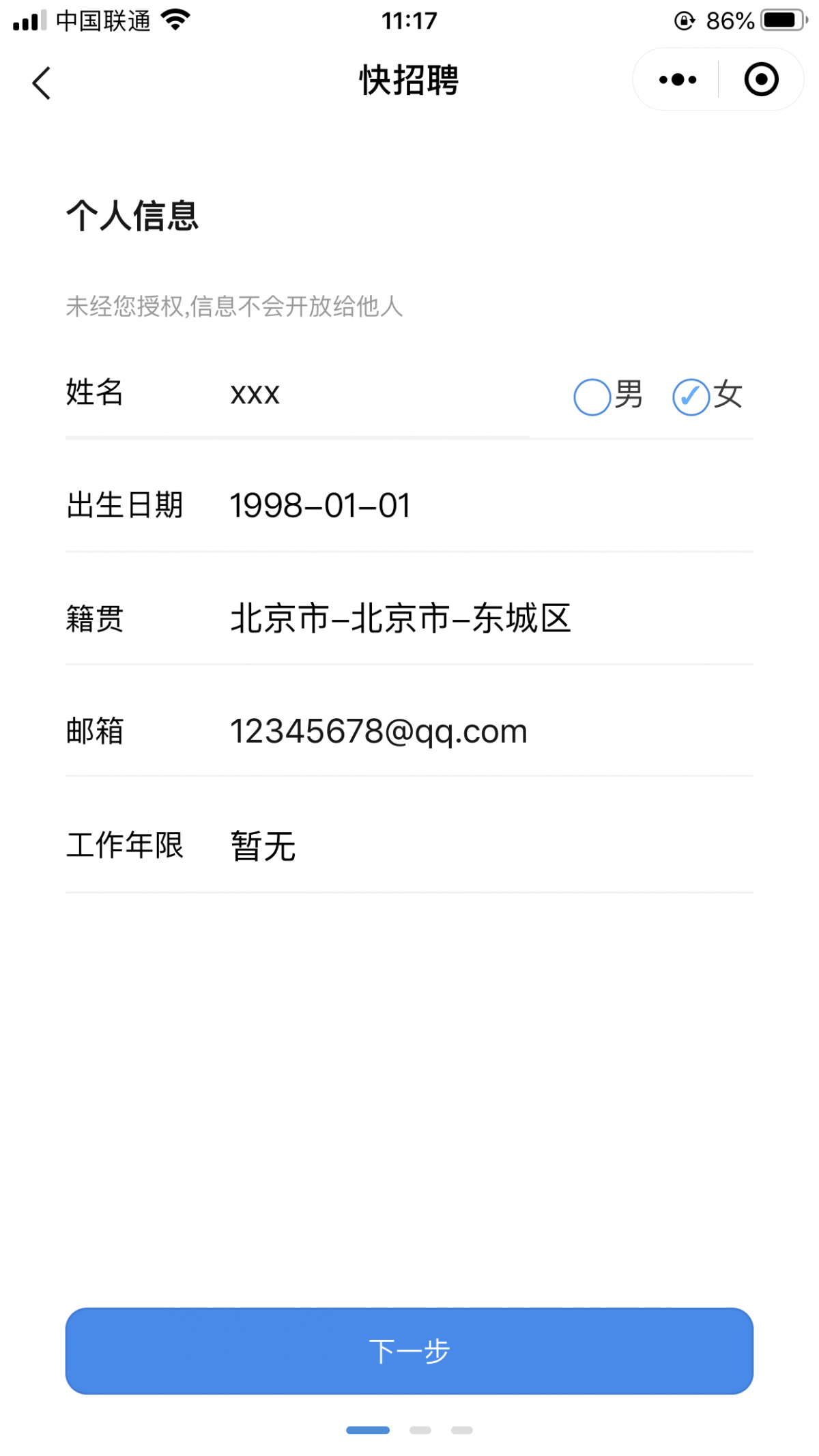Select the 女 gender option
This screenshot has width=819, height=1456.
coord(691,397)
